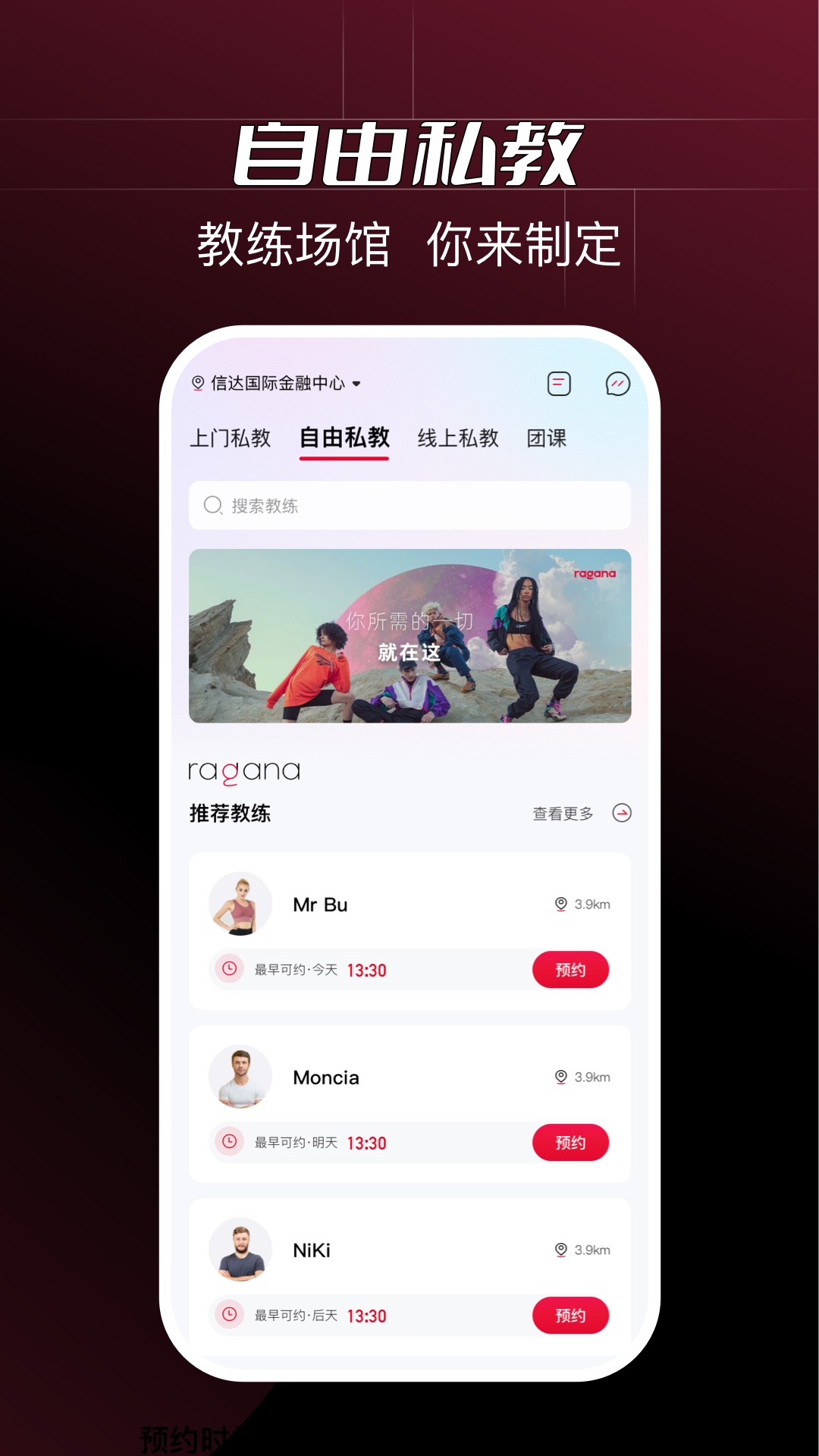This screenshot has width=819, height=1456.
Task: Click Mr Bu's profile photo thumbnail
Action: tap(241, 903)
